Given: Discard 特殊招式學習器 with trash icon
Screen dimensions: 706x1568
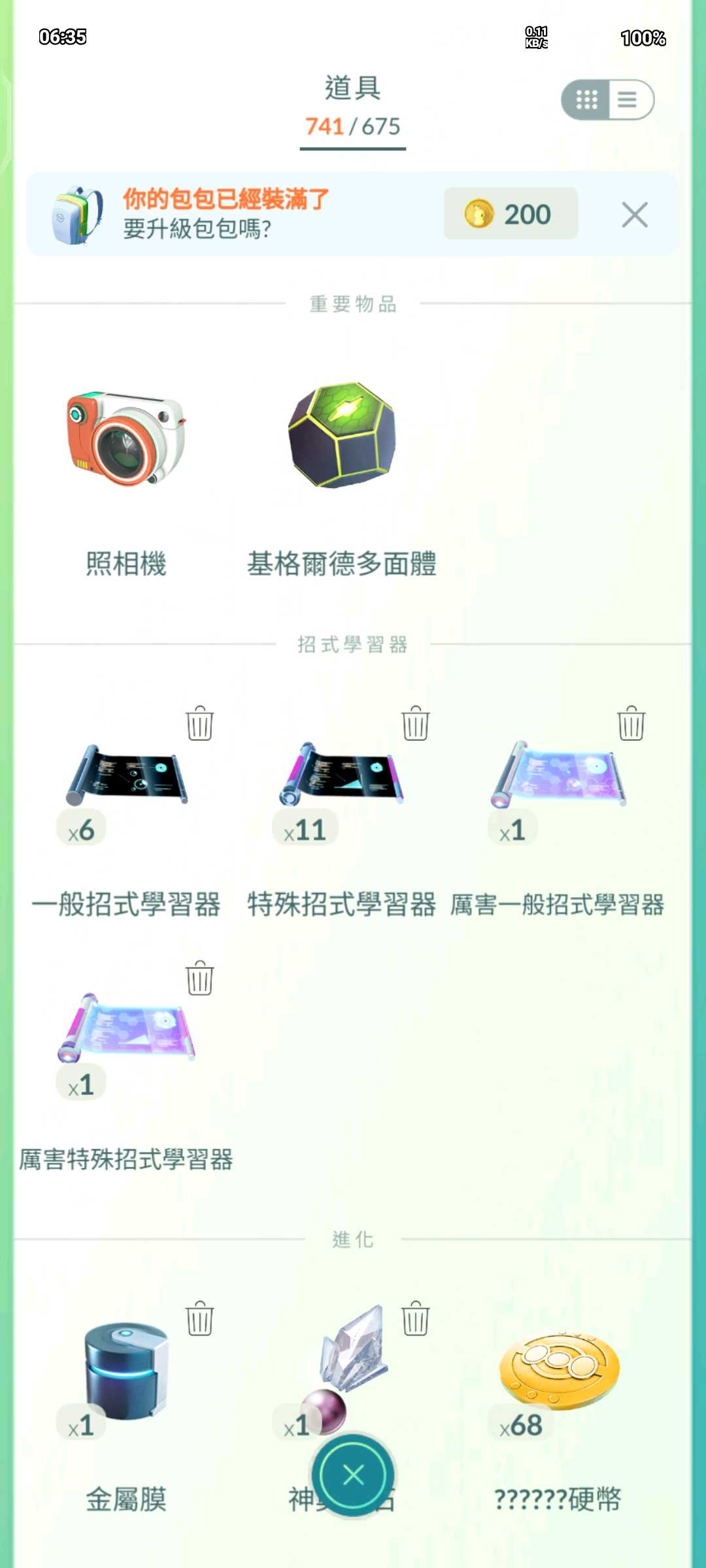Looking at the screenshot, I should (x=415, y=723).
